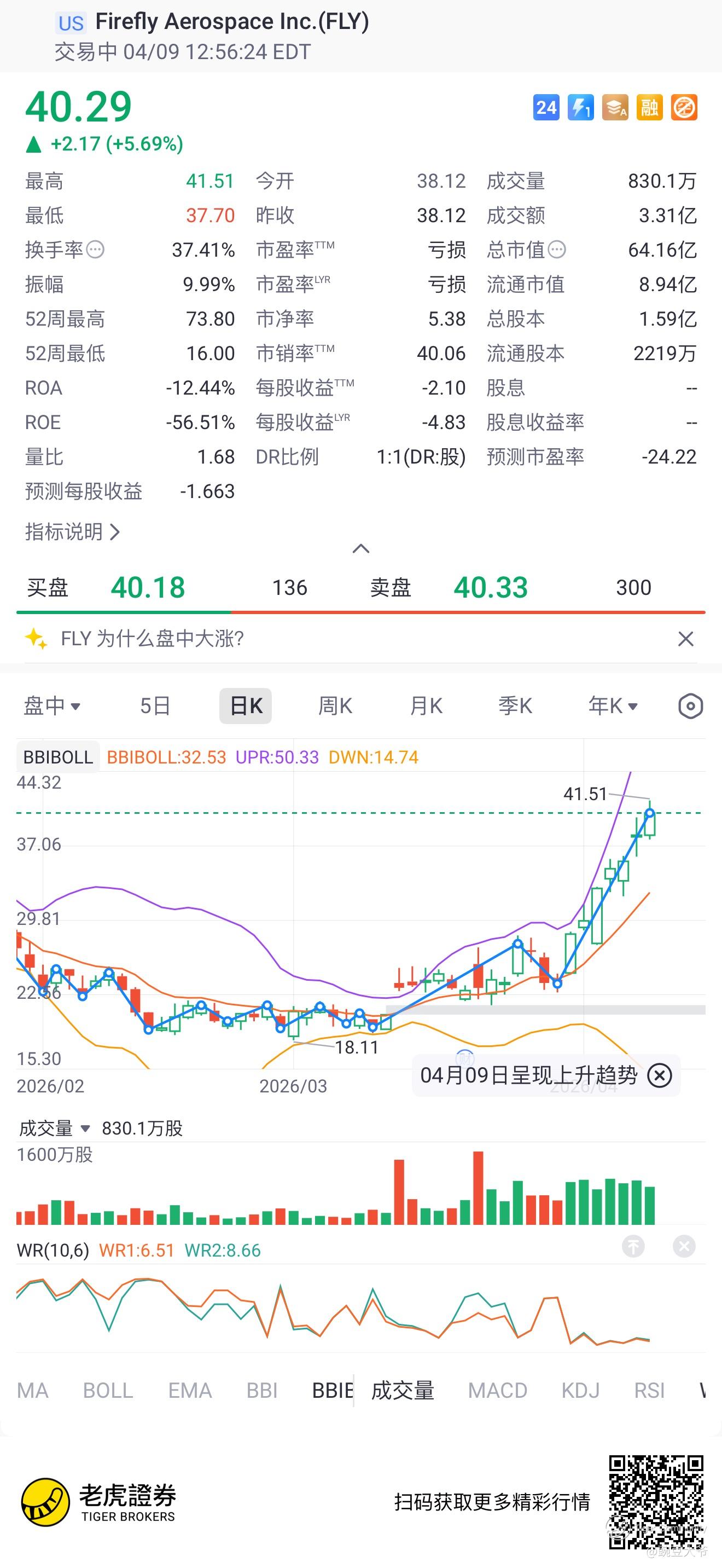
Task: Dismiss the FLY 为什么盘中大涨 banner
Action: [x=685, y=639]
